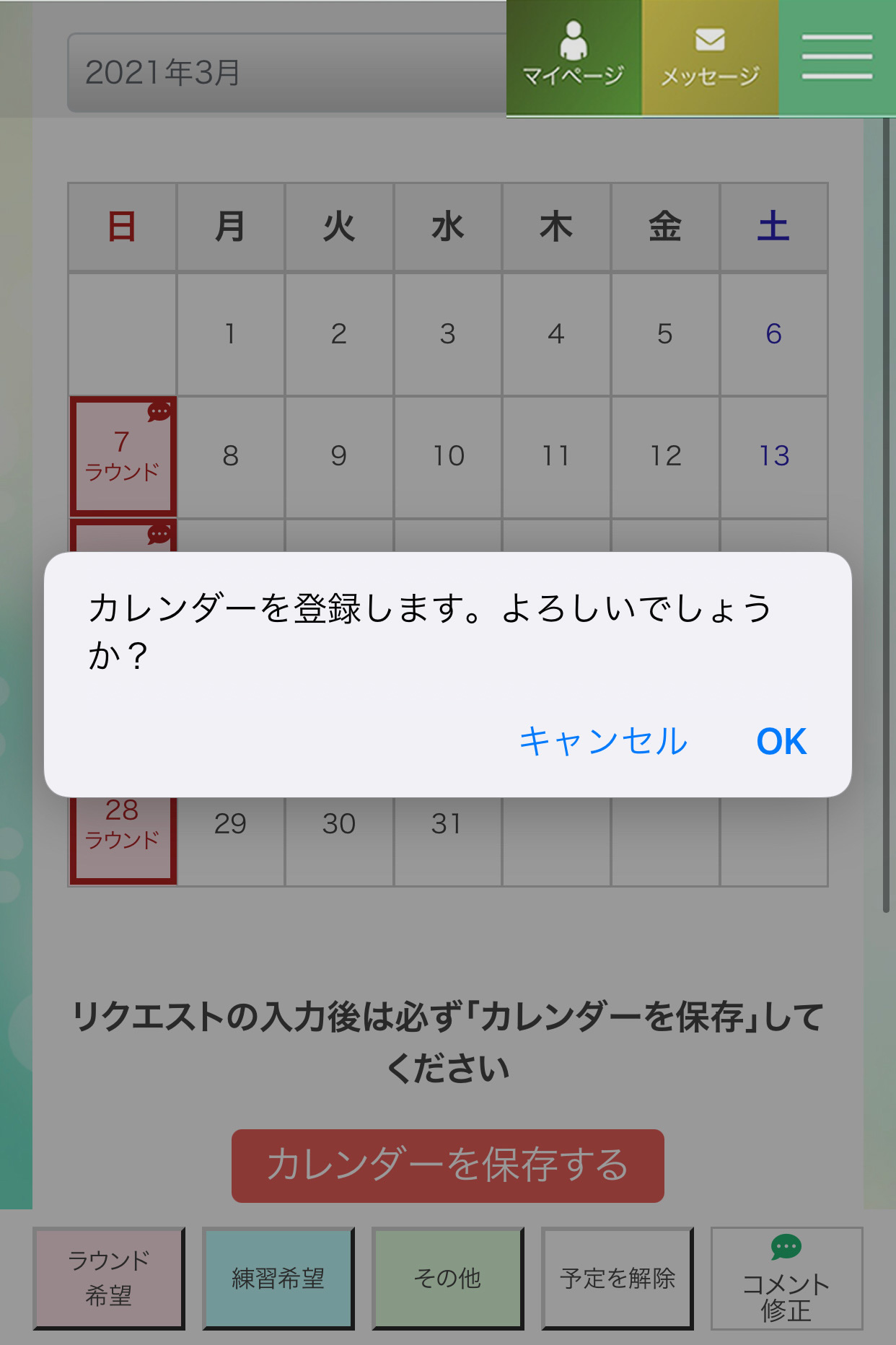The width and height of the screenshot is (896, 1345).
Task: Tap キャンセル to cancel the registration
Action: click(x=603, y=741)
